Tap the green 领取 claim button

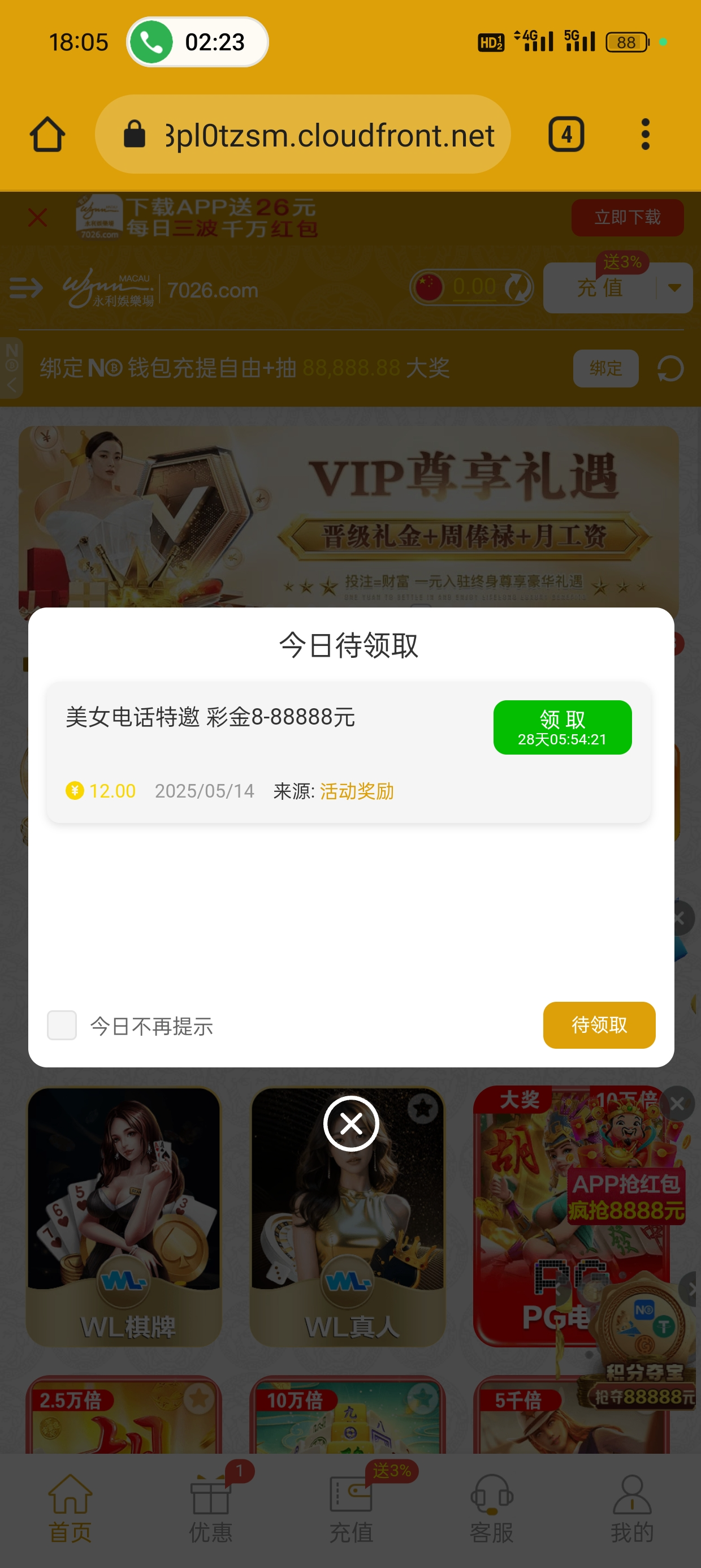[x=562, y=727]
